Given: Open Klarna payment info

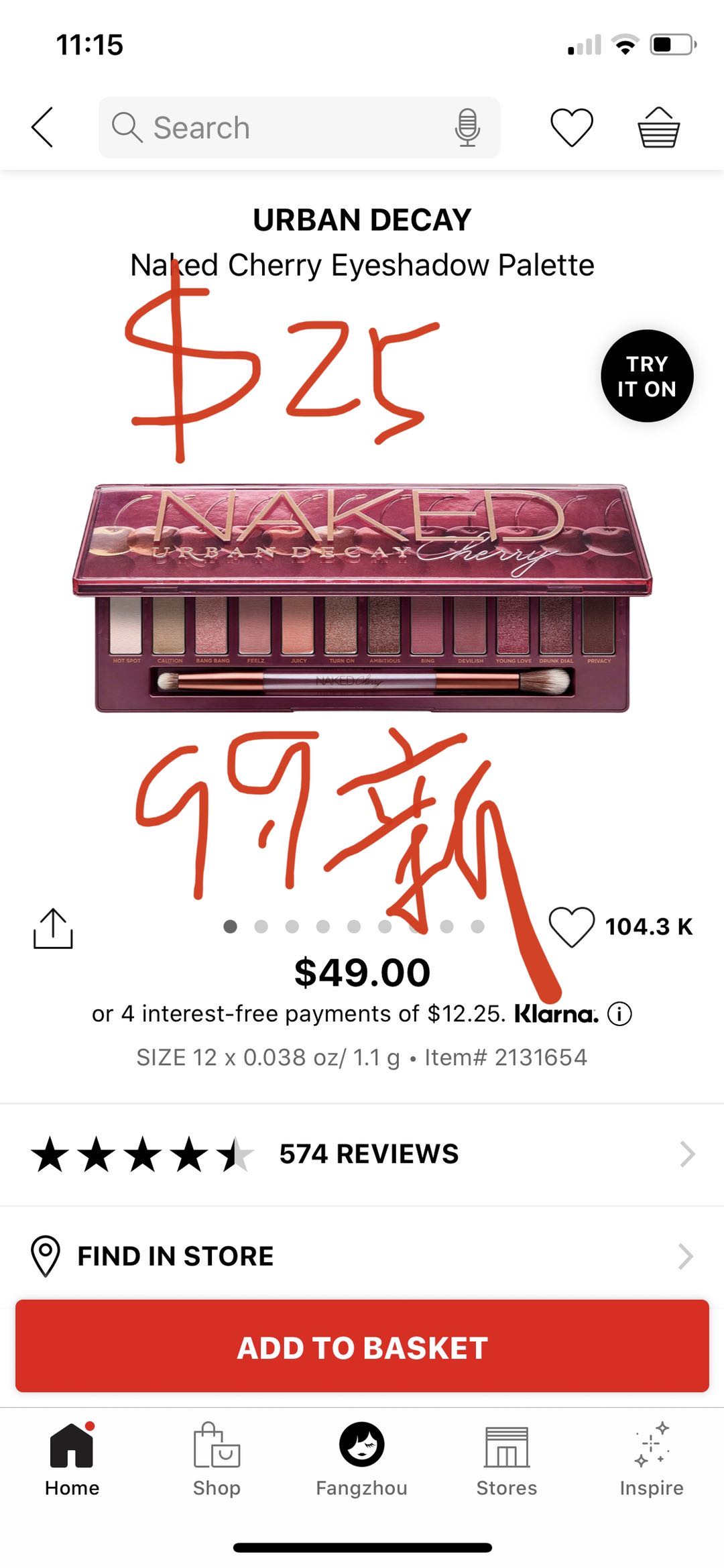Looking at the screenshot, I should pyautogui.click(x=619, y=1014).
